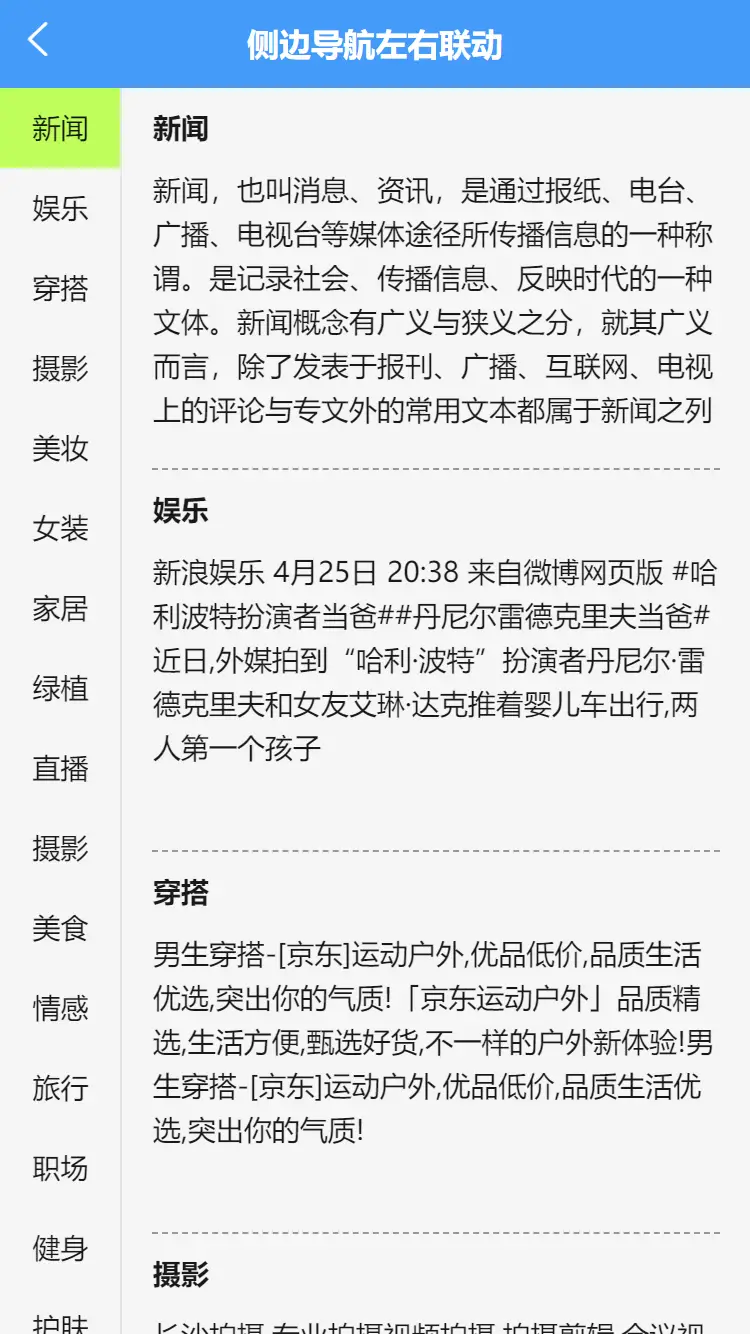The width and height of the screenshot is (750, 1334).
Task: Tap the 旅行 sidebar item
Action: 60,1088
